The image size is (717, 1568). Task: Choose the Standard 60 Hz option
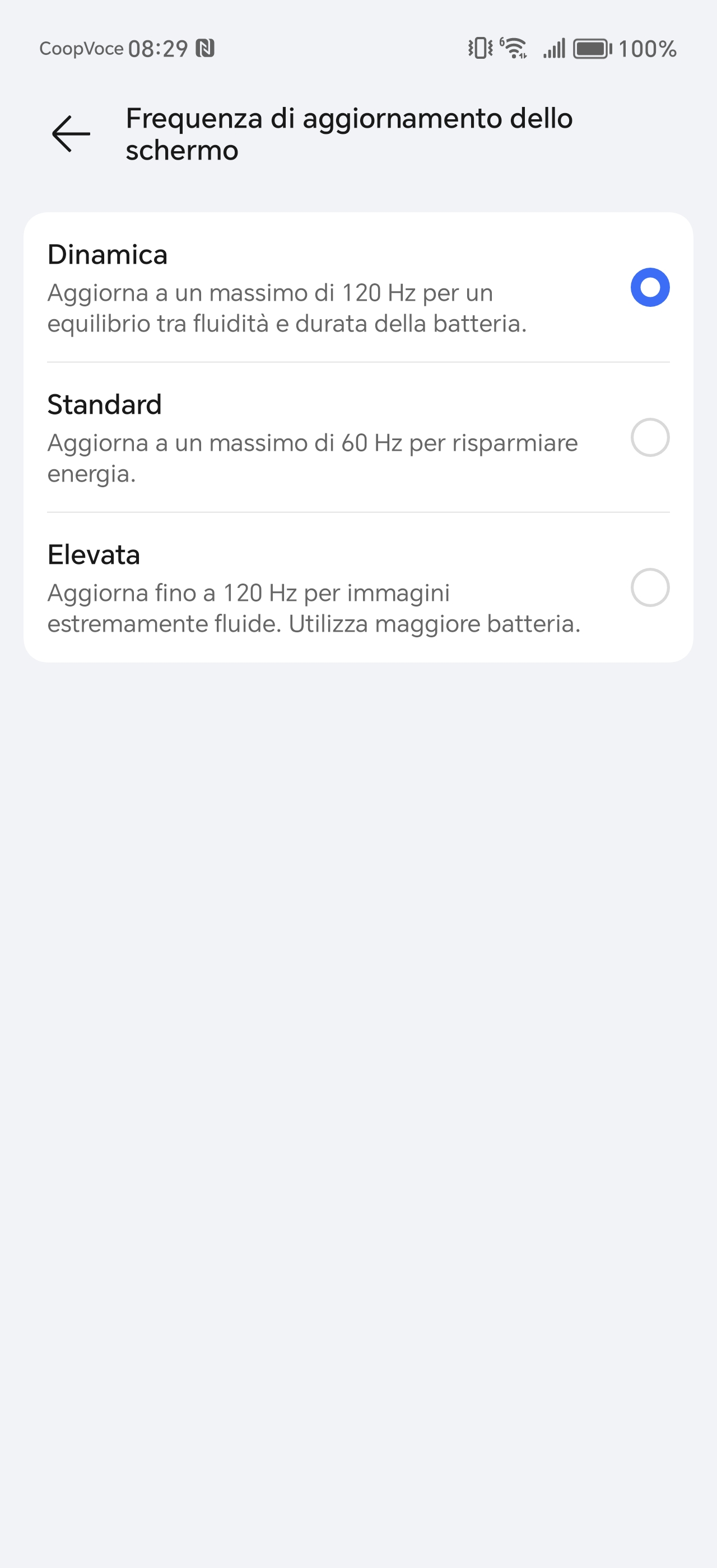coord(358,437)
